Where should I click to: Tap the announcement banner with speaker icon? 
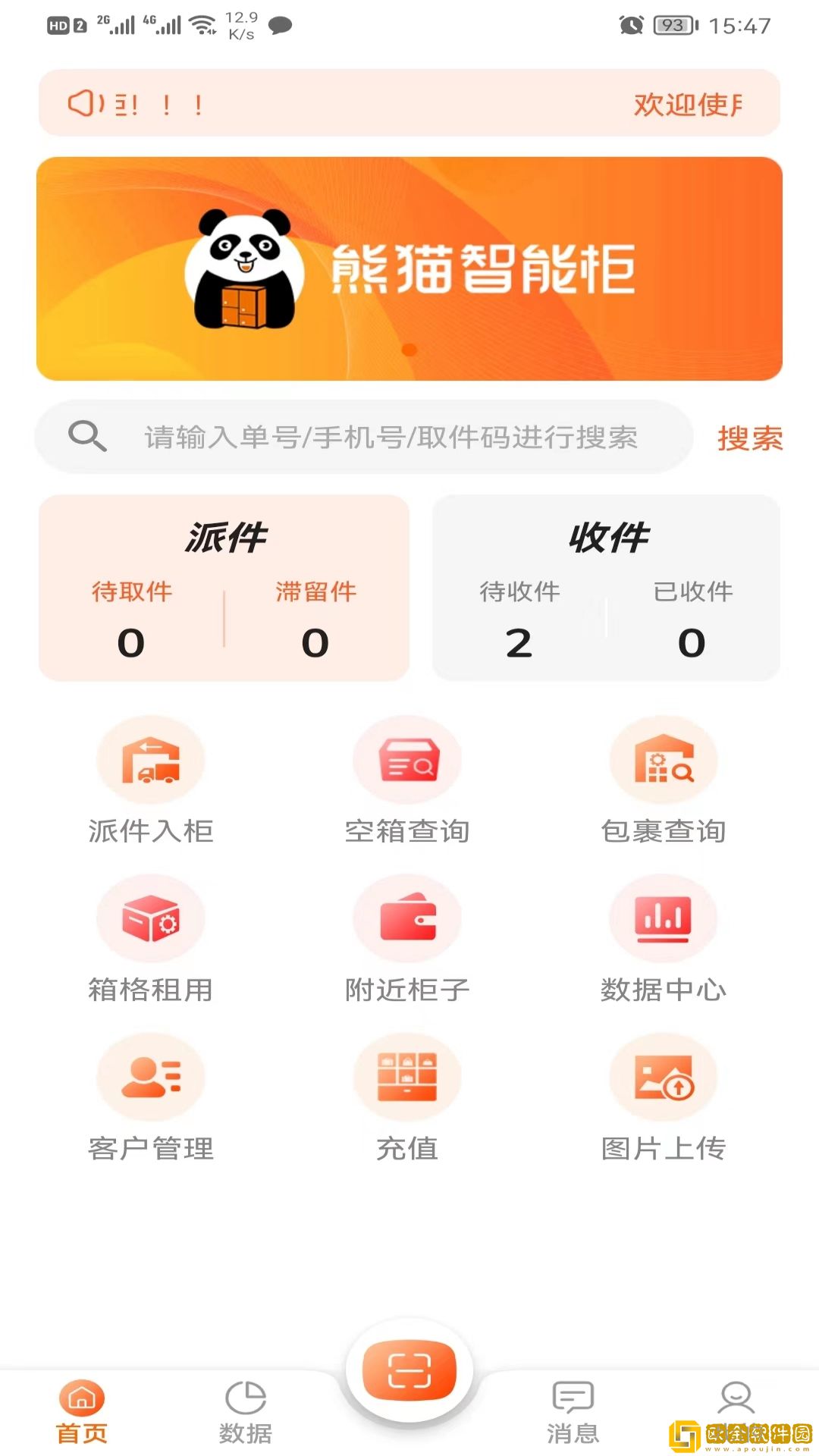[x=409, y=103]
